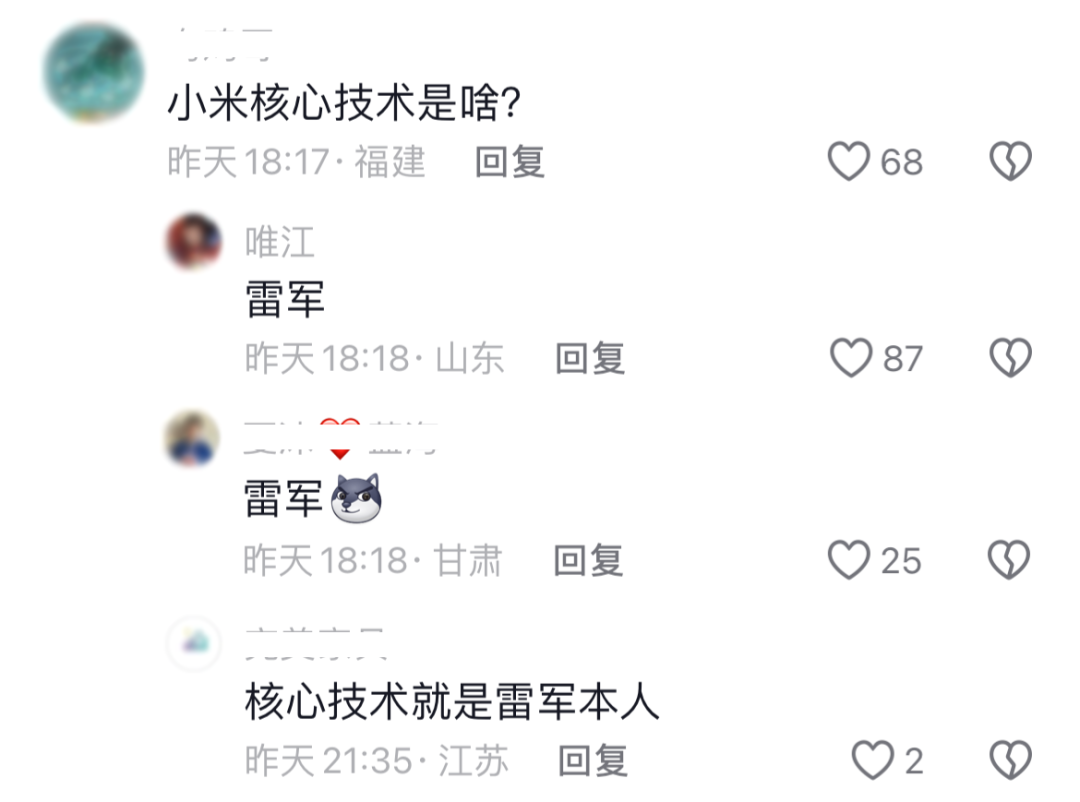Reply to the comment from 甘肃
Viewport: 1080px width, 802px height.
588,560
